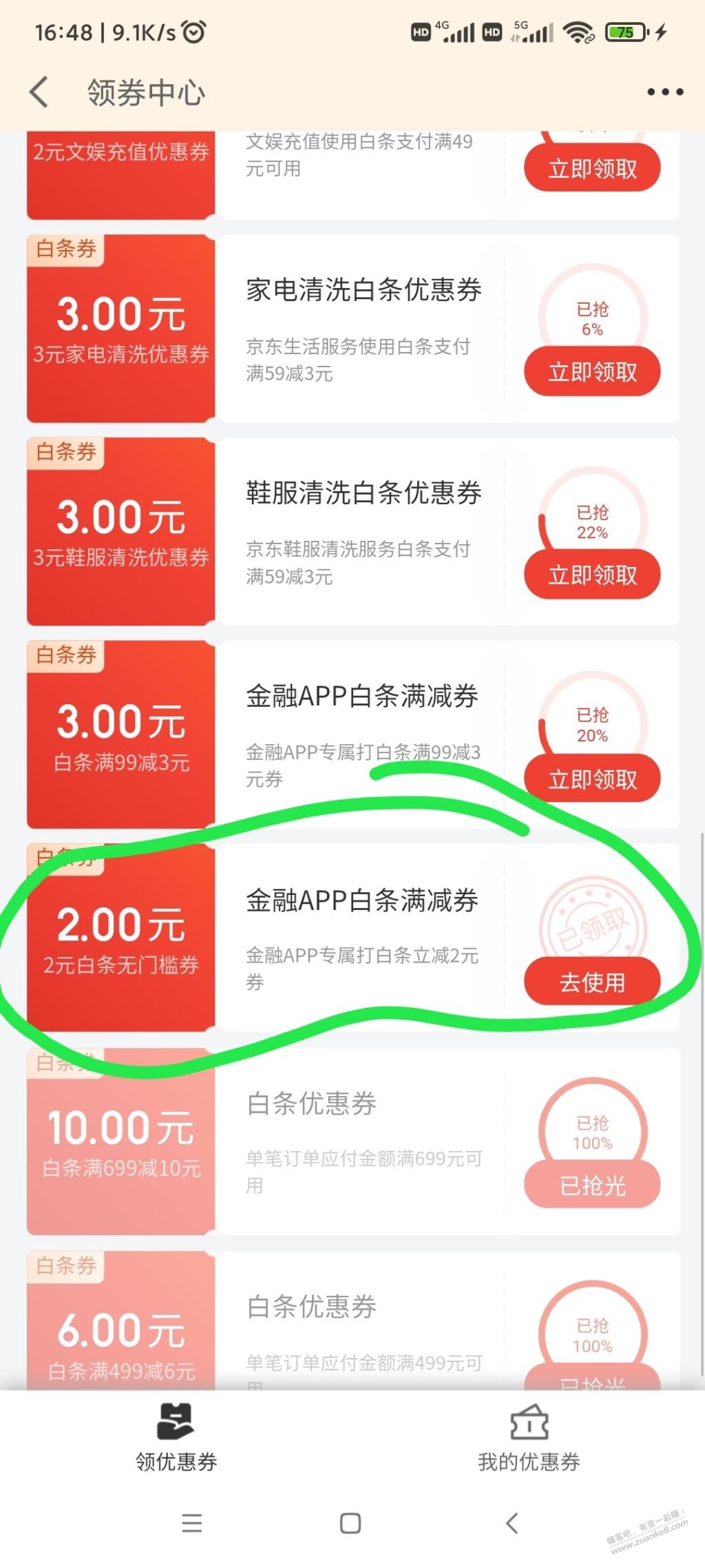Viewport: 705px width, 1568px height.
Task: Tap the system home button
Action: (350, 1523)
